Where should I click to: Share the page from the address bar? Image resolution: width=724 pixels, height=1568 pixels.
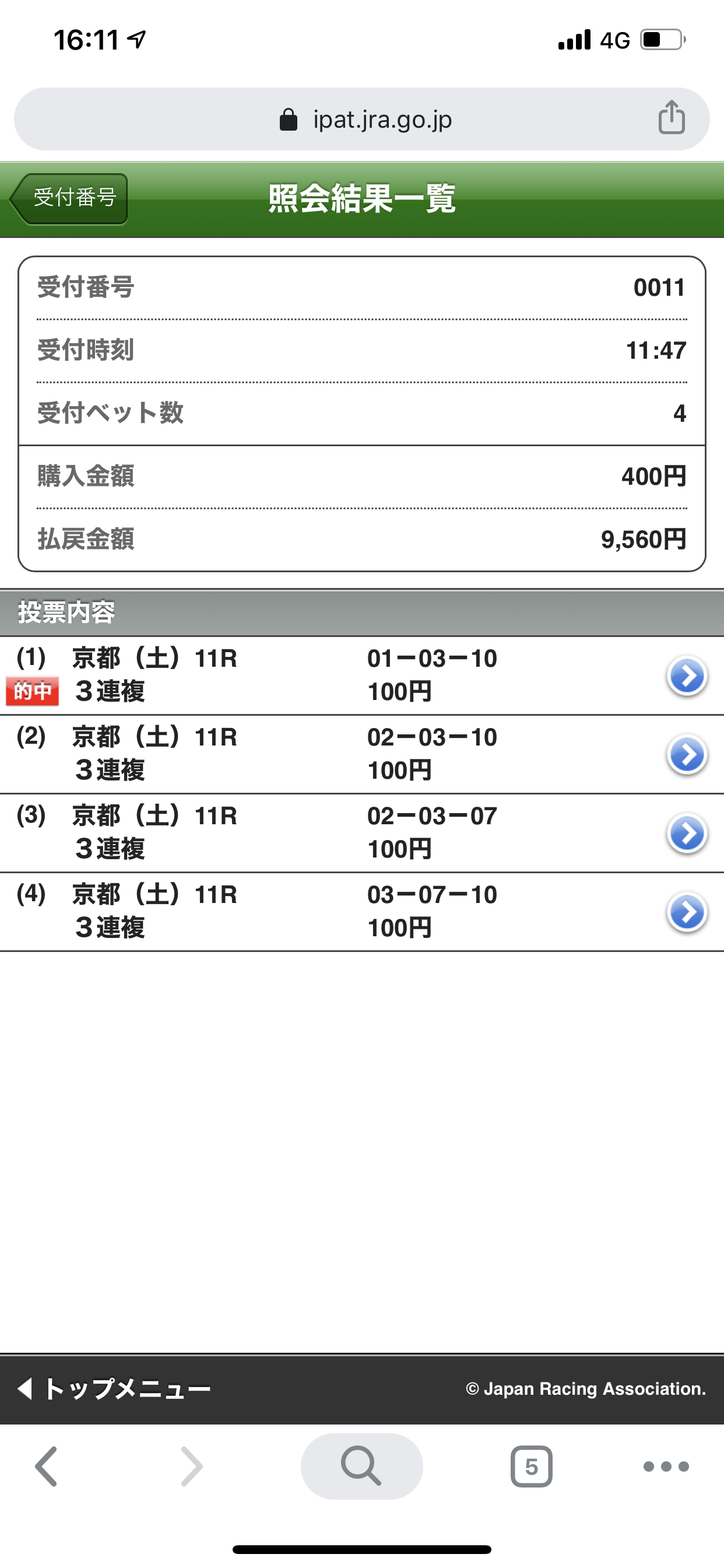(x=671, y=117)
